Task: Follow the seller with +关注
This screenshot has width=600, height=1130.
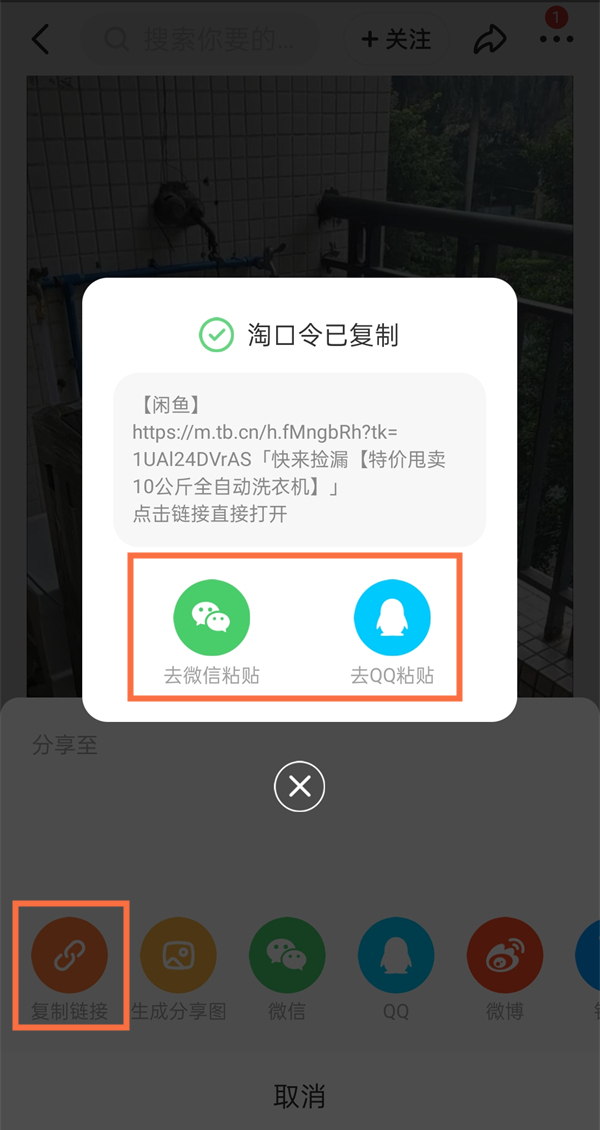Action: tap(396, 40)
